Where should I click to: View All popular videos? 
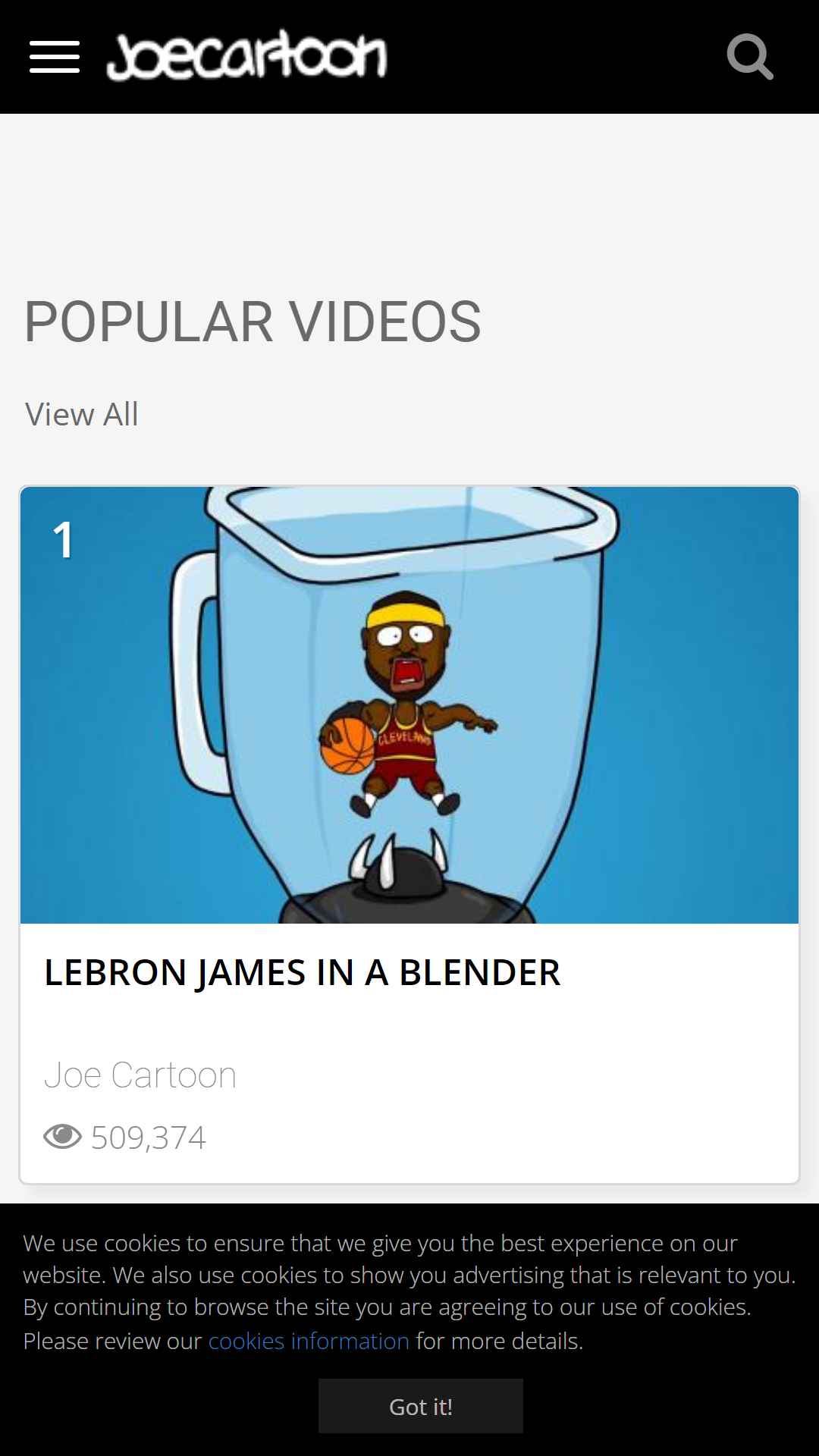pyautogui.click(x=81, y=415)
